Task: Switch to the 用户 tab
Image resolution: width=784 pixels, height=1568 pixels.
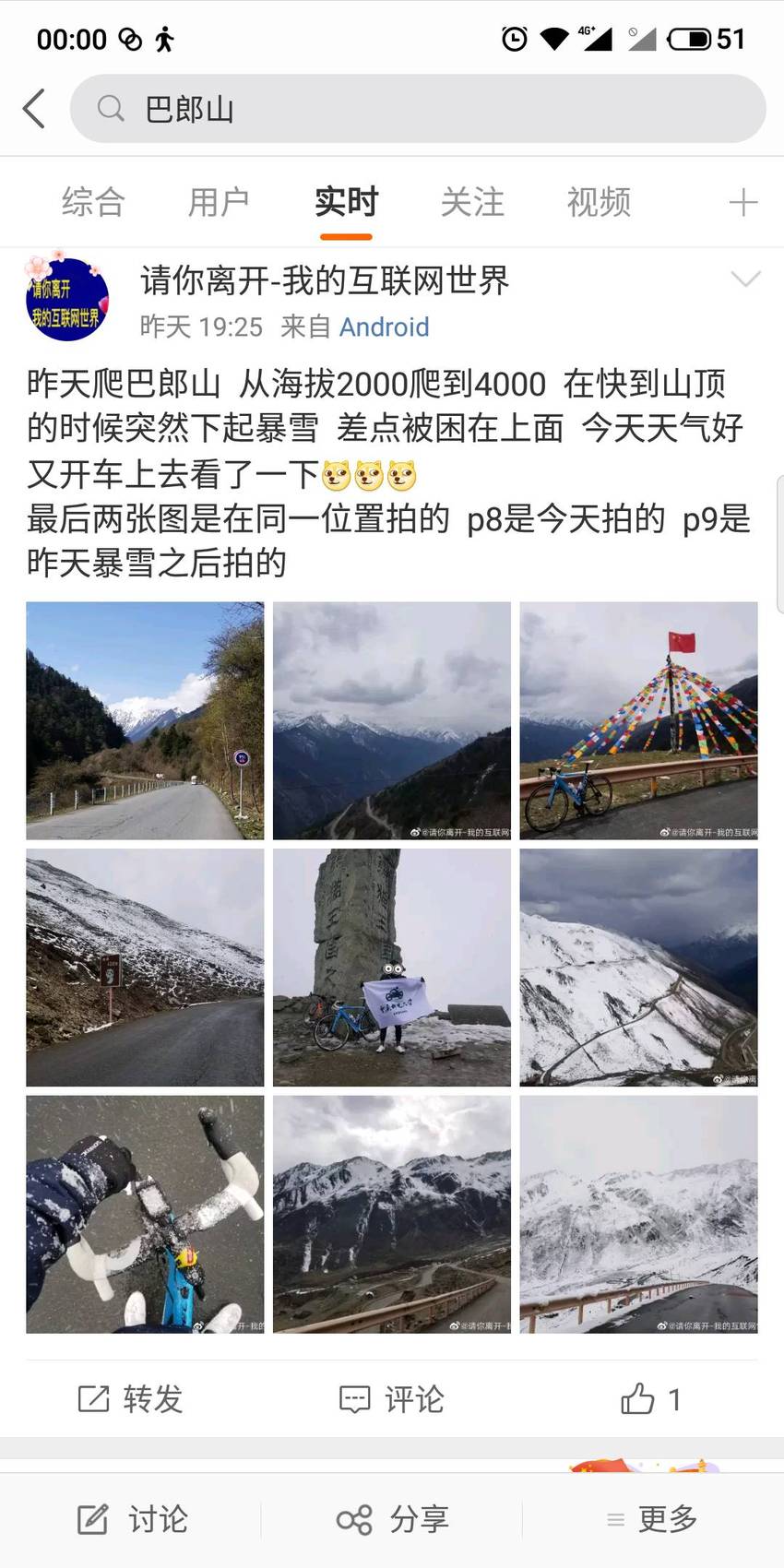Action: [x=220, y=202]
